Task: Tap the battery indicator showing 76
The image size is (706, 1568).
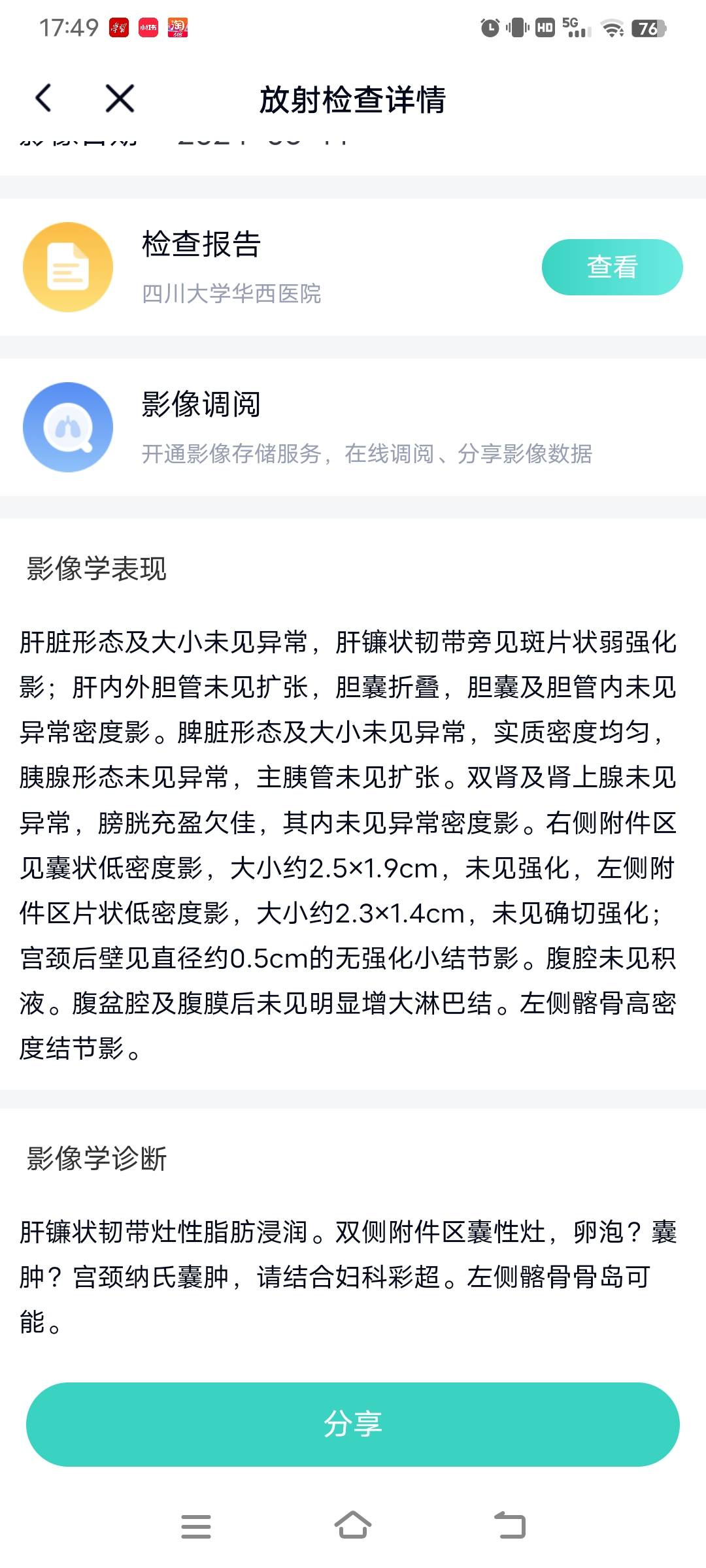Action: point(647,26)
